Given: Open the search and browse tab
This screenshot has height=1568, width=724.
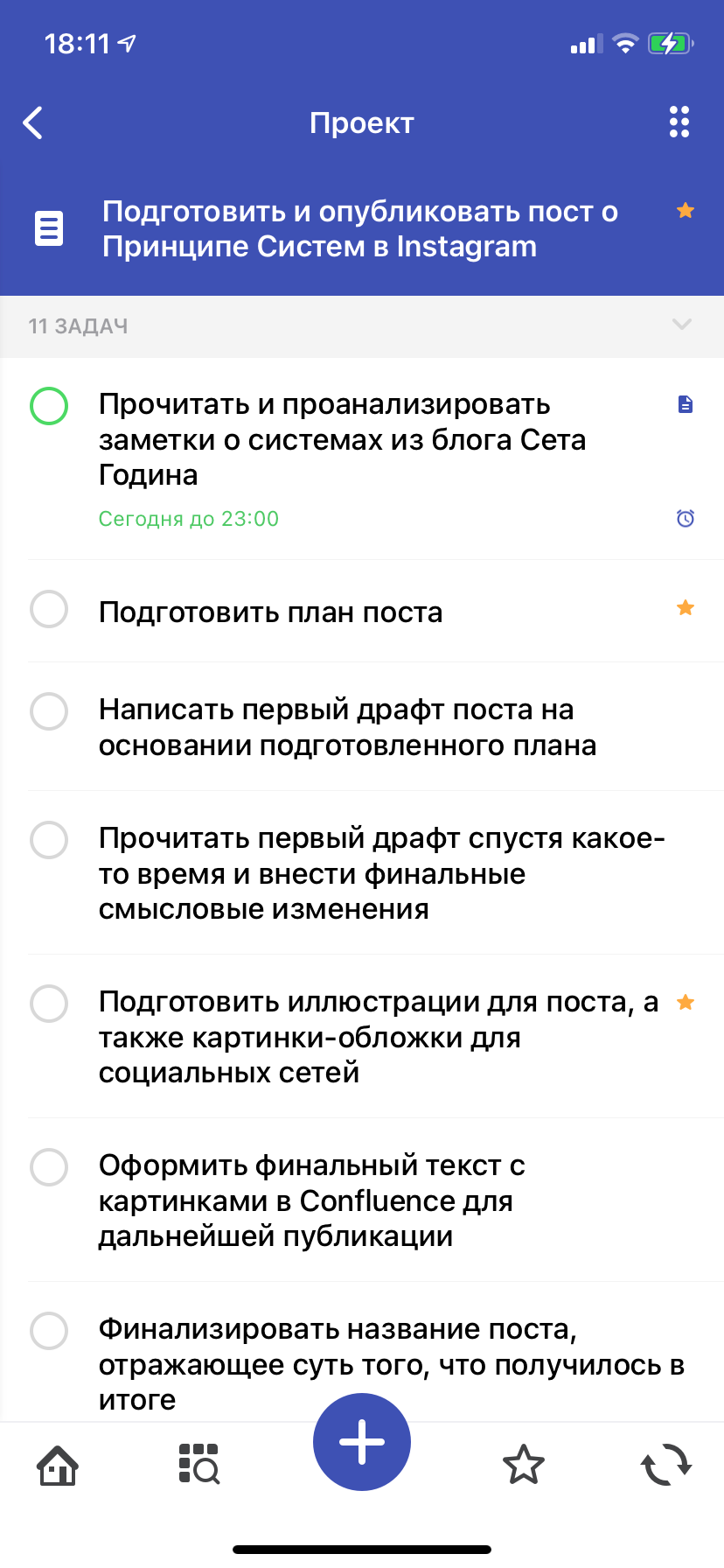Looking at the screenshot, I should pos(199,1465).
